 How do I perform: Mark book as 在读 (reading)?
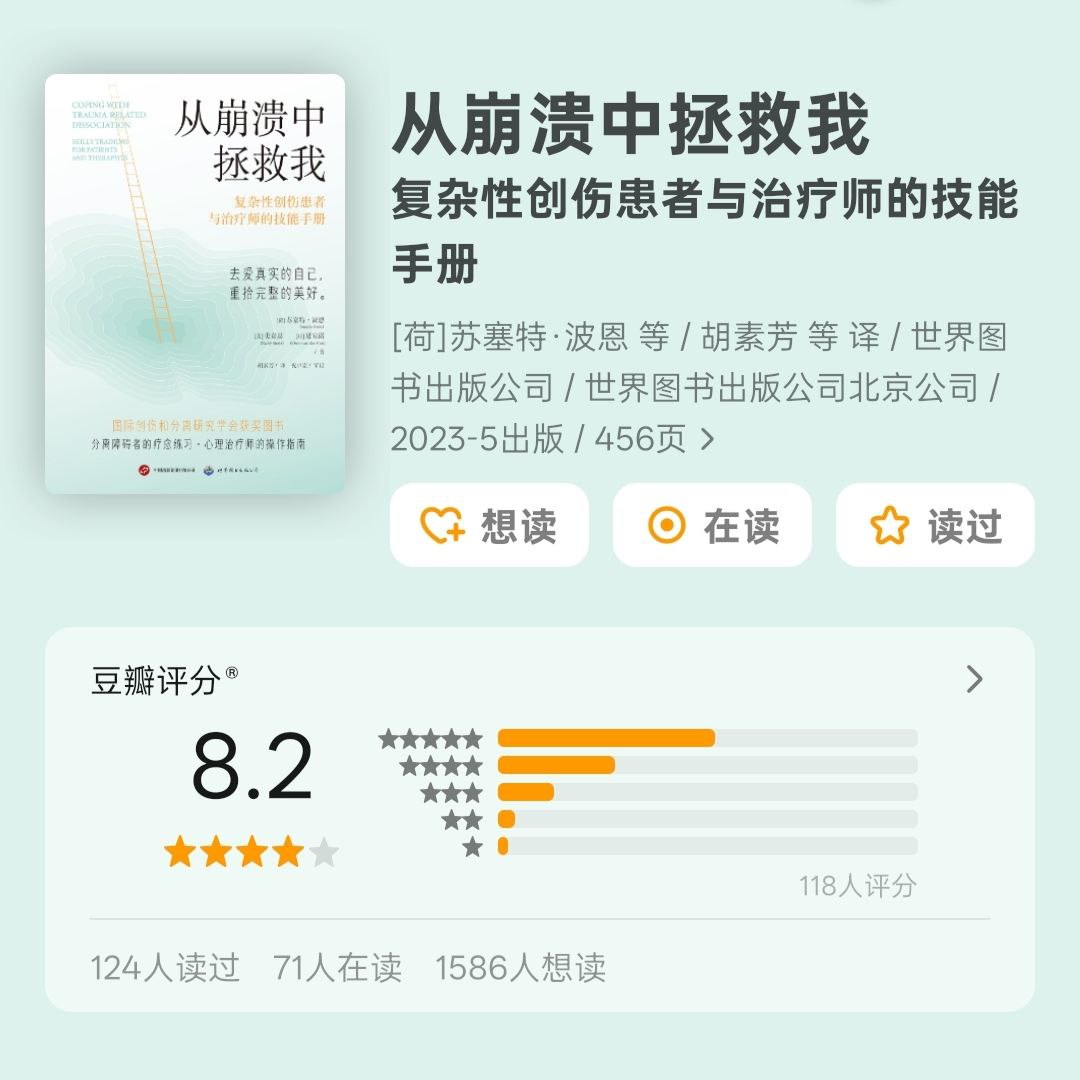click(x=712, y=526)
